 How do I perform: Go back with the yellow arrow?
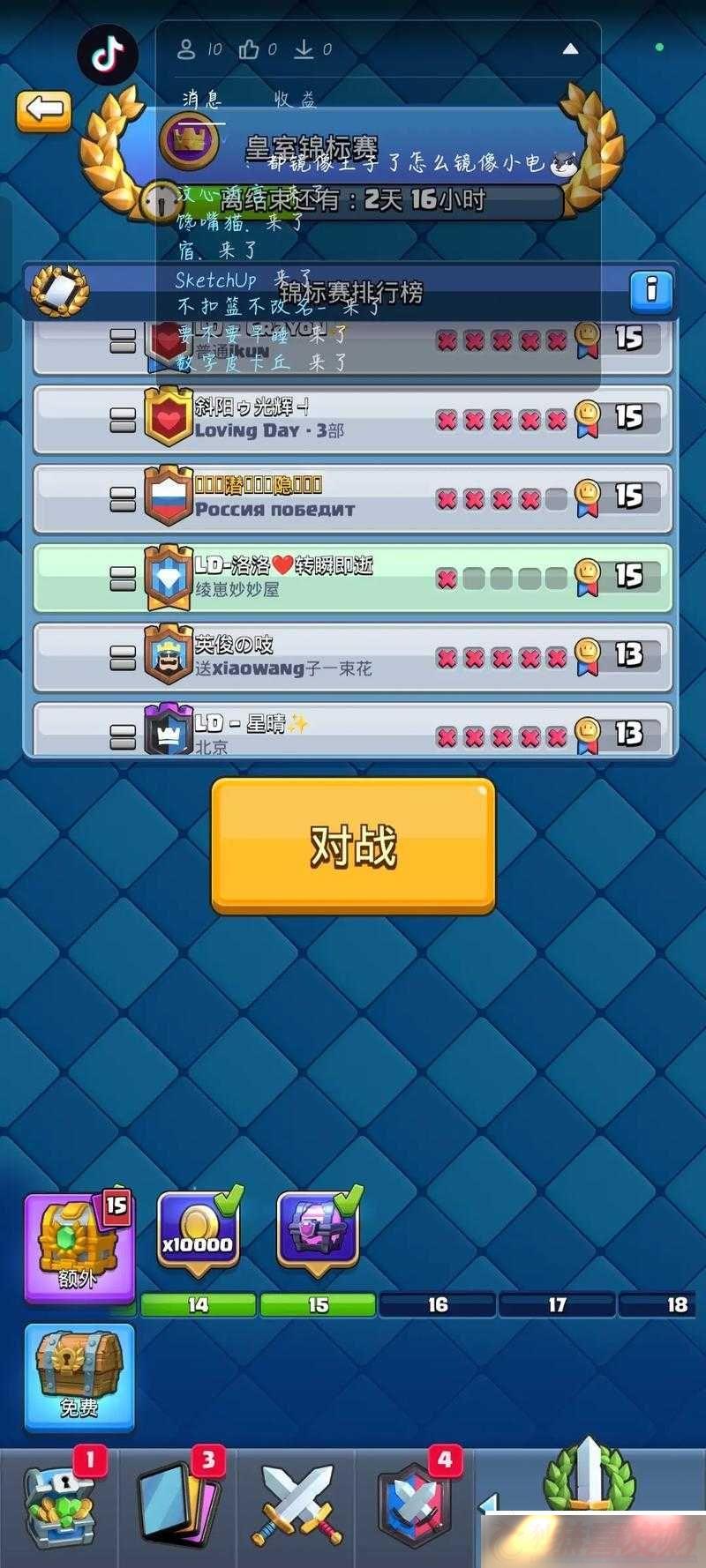tap(43, 111)
